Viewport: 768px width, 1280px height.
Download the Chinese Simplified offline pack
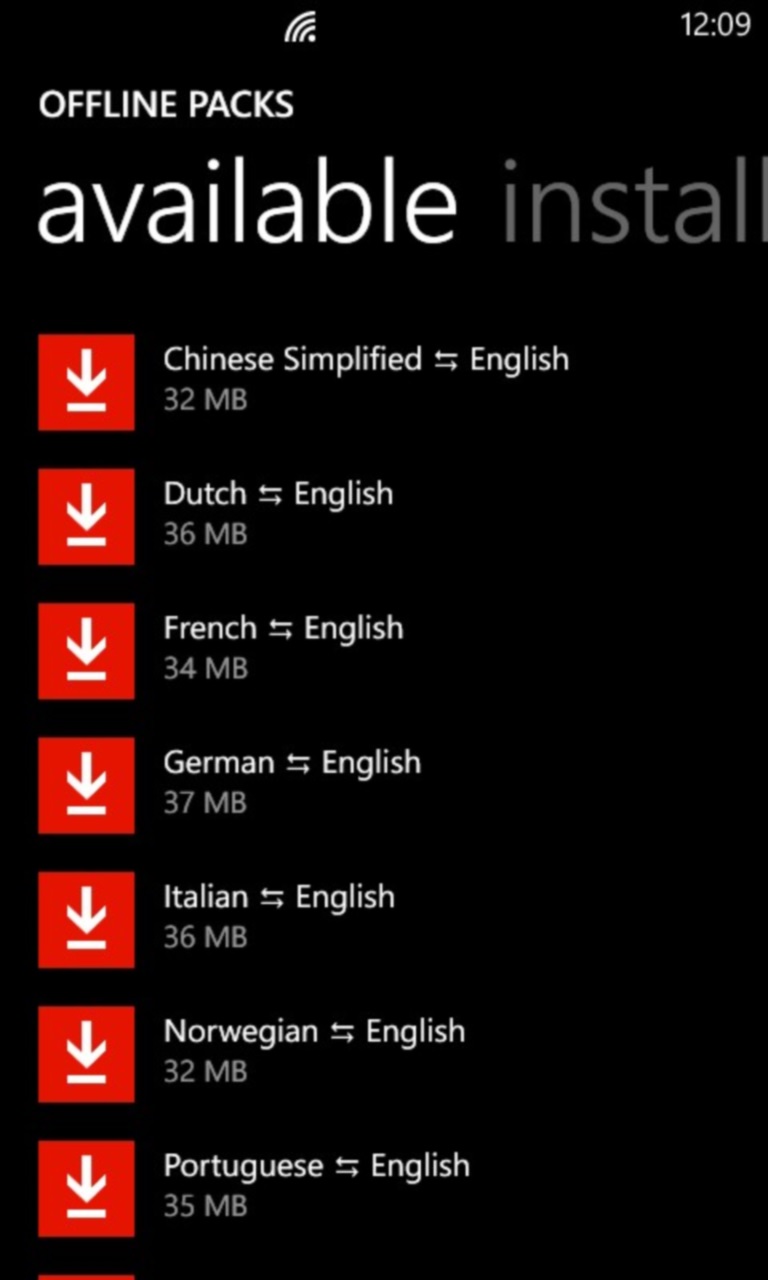pos(86,382)
